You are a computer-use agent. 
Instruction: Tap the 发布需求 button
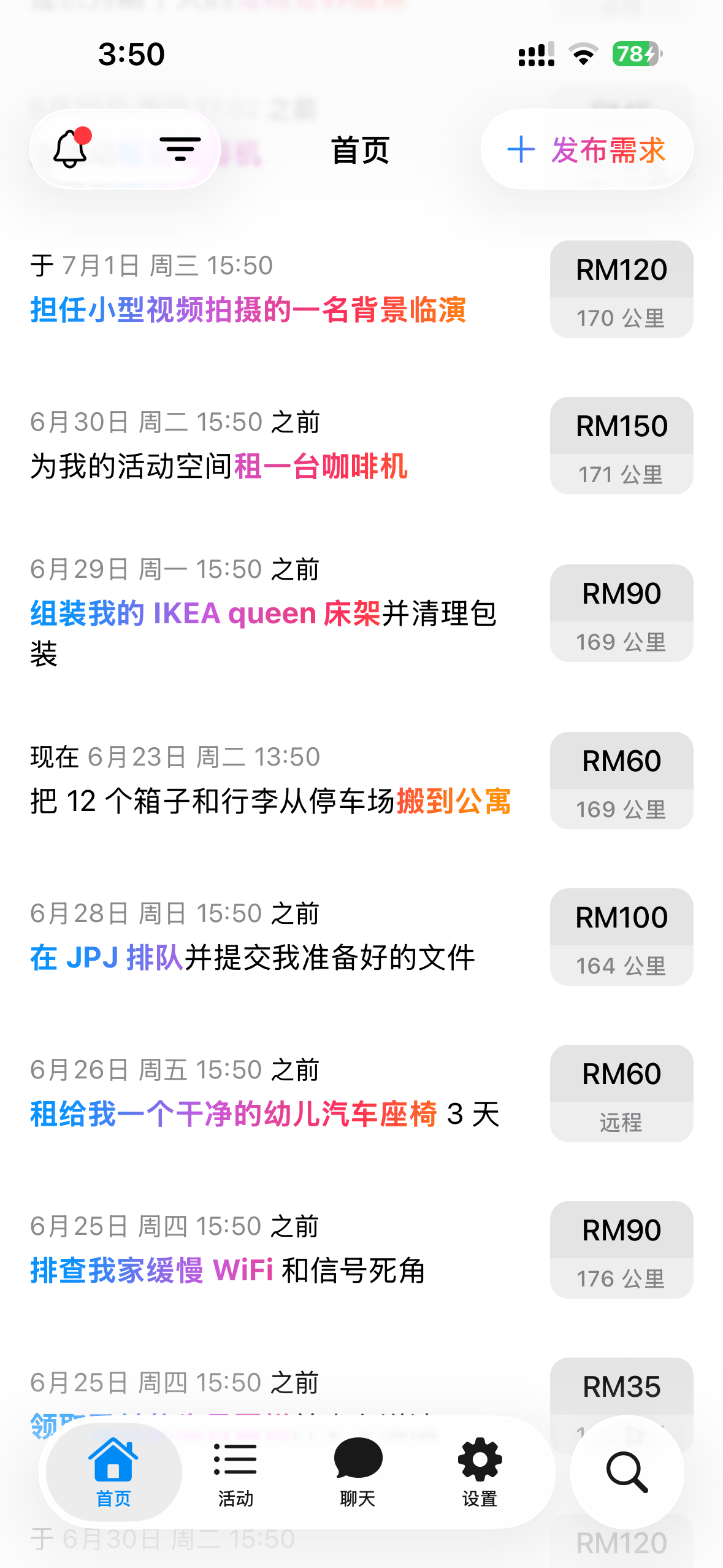pyautogui.click(x=587, y=149)
